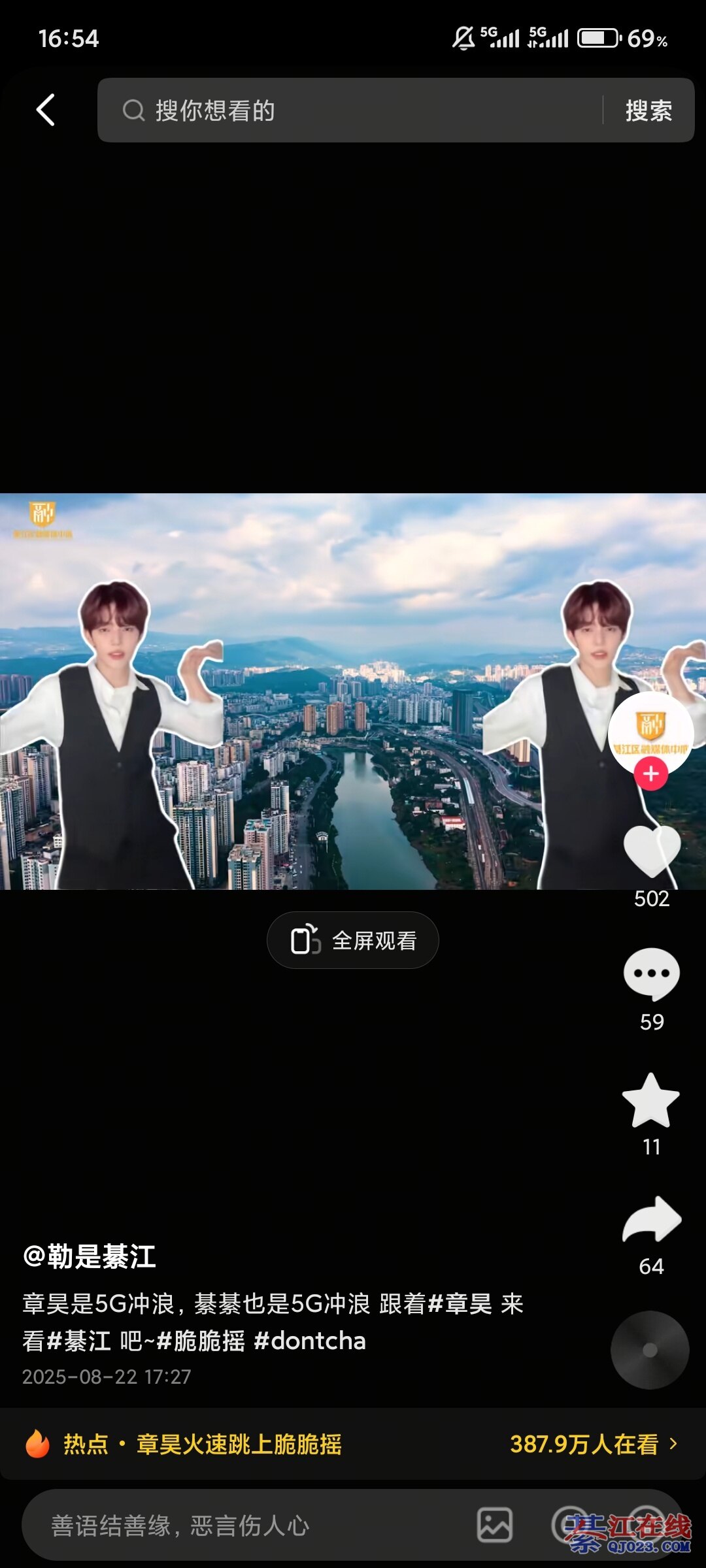This screenshot has height=1568, width=706.
Task: Open the #dontcha hashtag
Action: click(310, 1341)
